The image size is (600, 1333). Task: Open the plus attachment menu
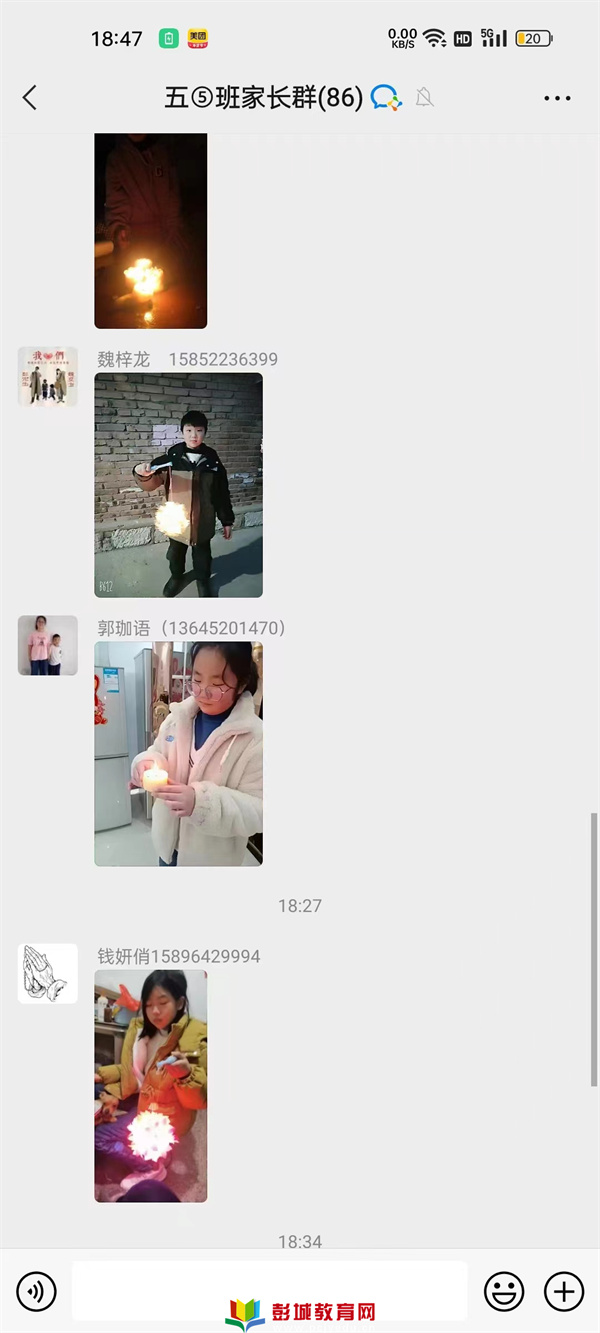tap(564, 1292)
